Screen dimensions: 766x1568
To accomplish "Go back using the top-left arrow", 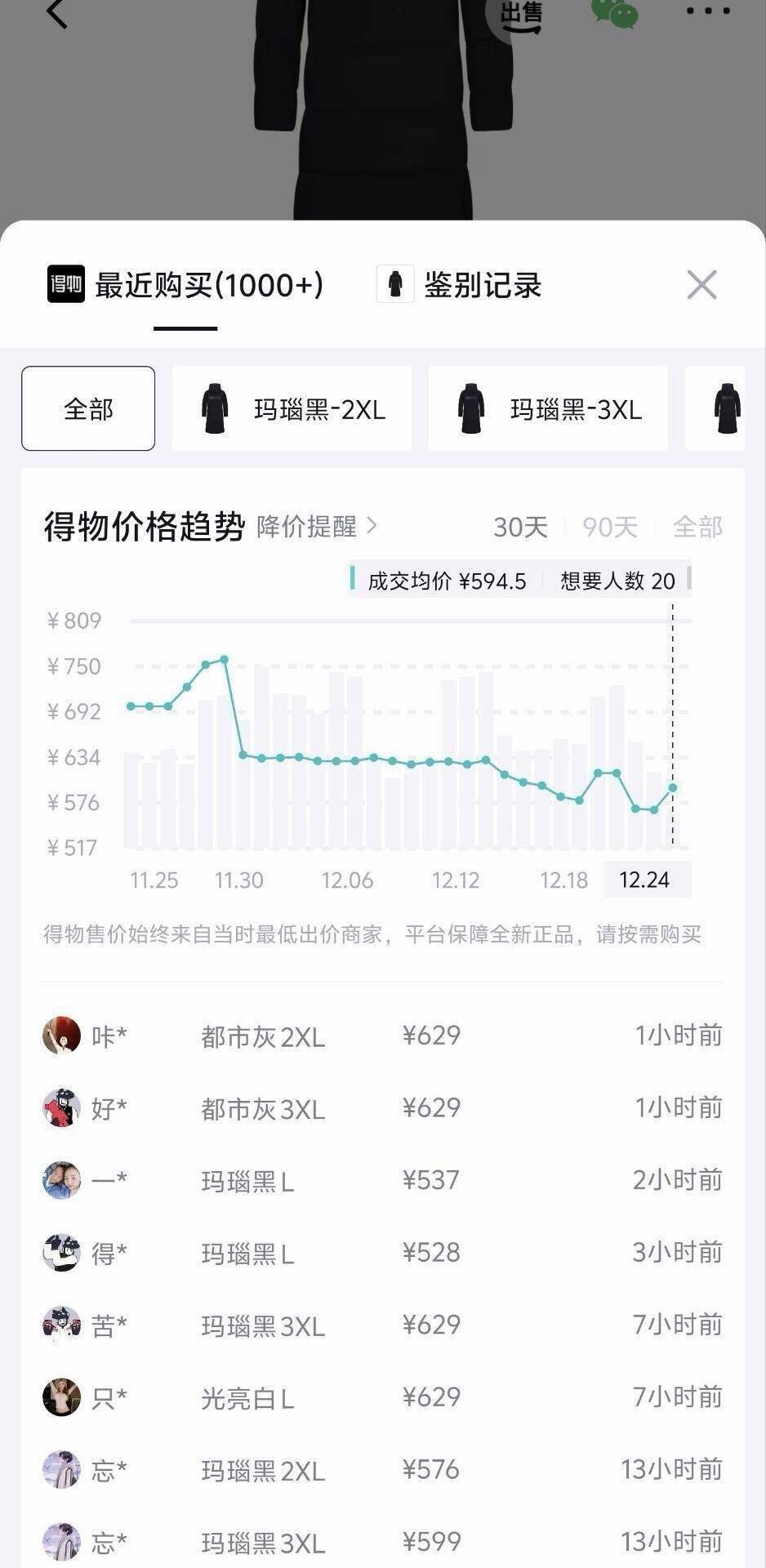I will click(57, 14).
